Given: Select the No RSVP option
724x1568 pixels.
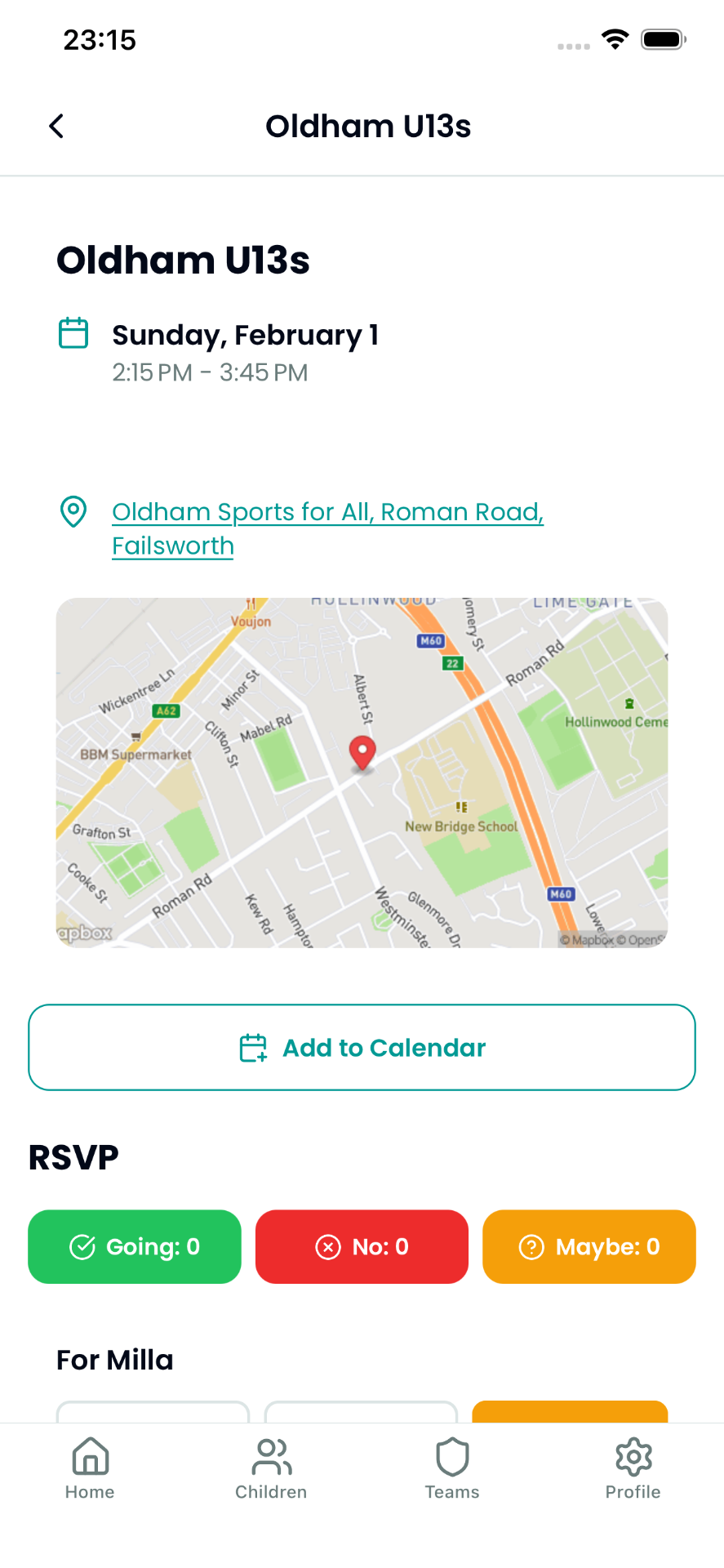Looking at the screenshot, I should point(362,1246).
